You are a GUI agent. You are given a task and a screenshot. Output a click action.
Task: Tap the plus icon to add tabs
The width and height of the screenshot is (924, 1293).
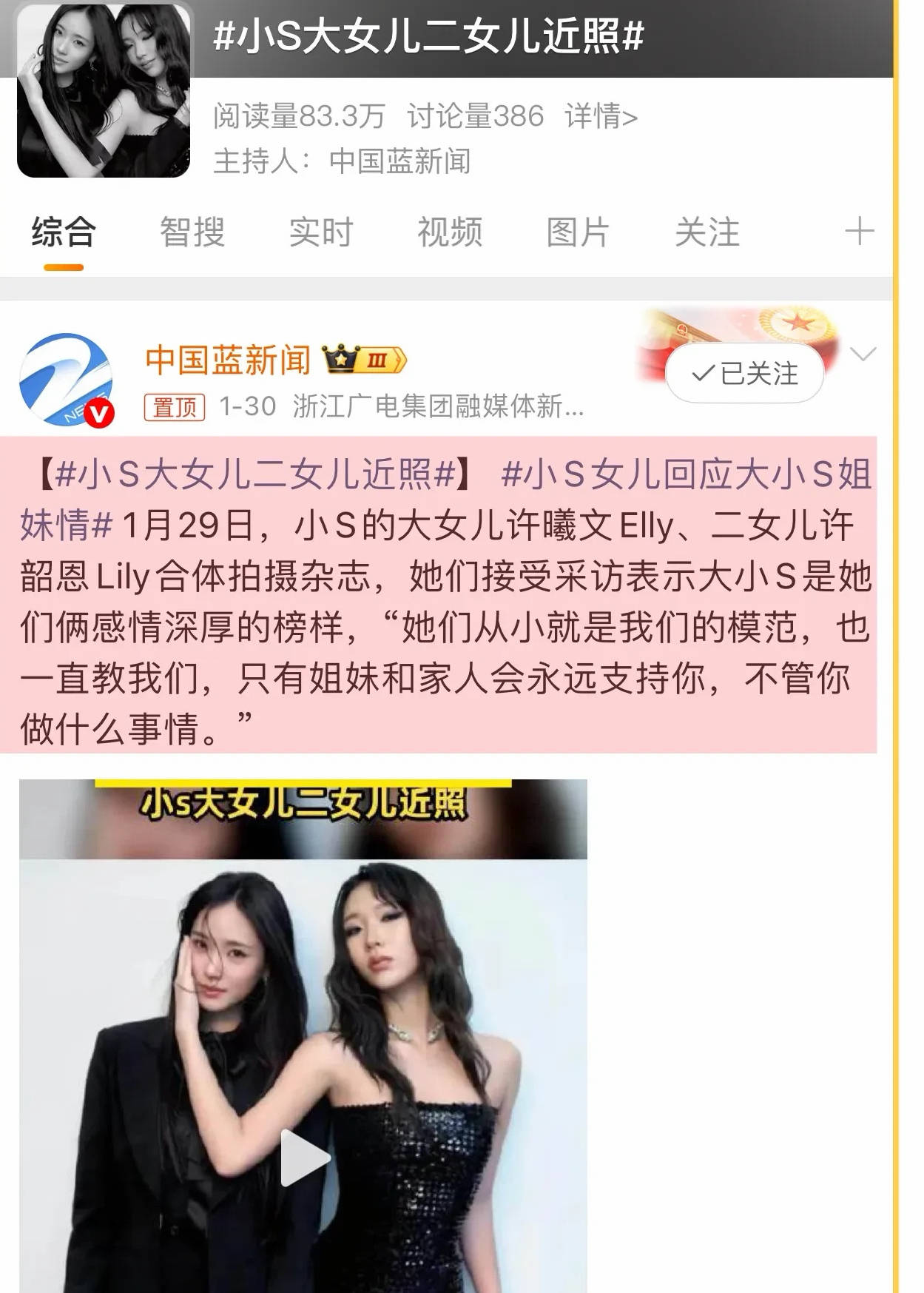tap(859, 232)
